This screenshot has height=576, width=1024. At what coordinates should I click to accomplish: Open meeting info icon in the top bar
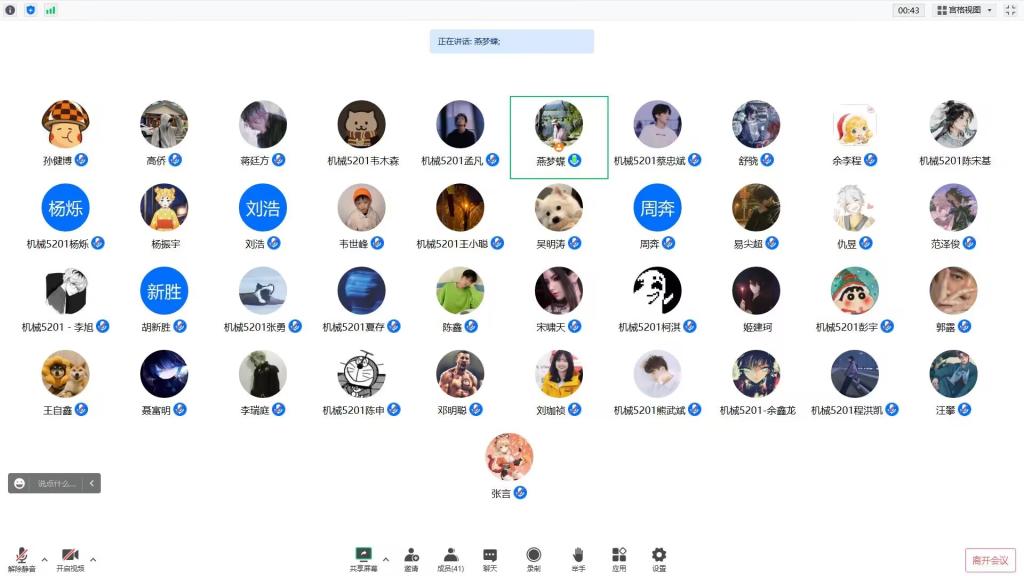(10, 10)
